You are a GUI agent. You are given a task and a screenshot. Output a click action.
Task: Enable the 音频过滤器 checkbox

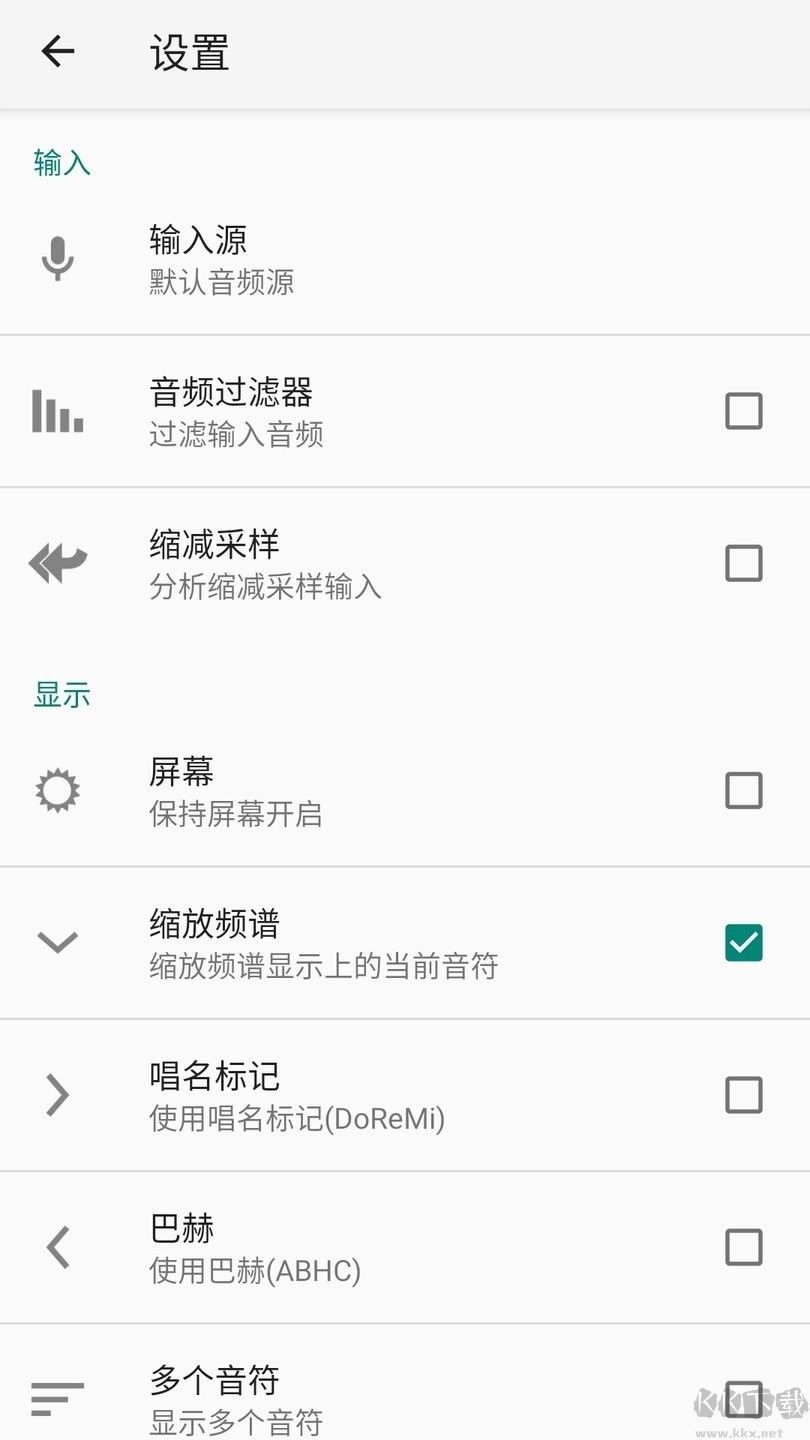tap(743, 410)
